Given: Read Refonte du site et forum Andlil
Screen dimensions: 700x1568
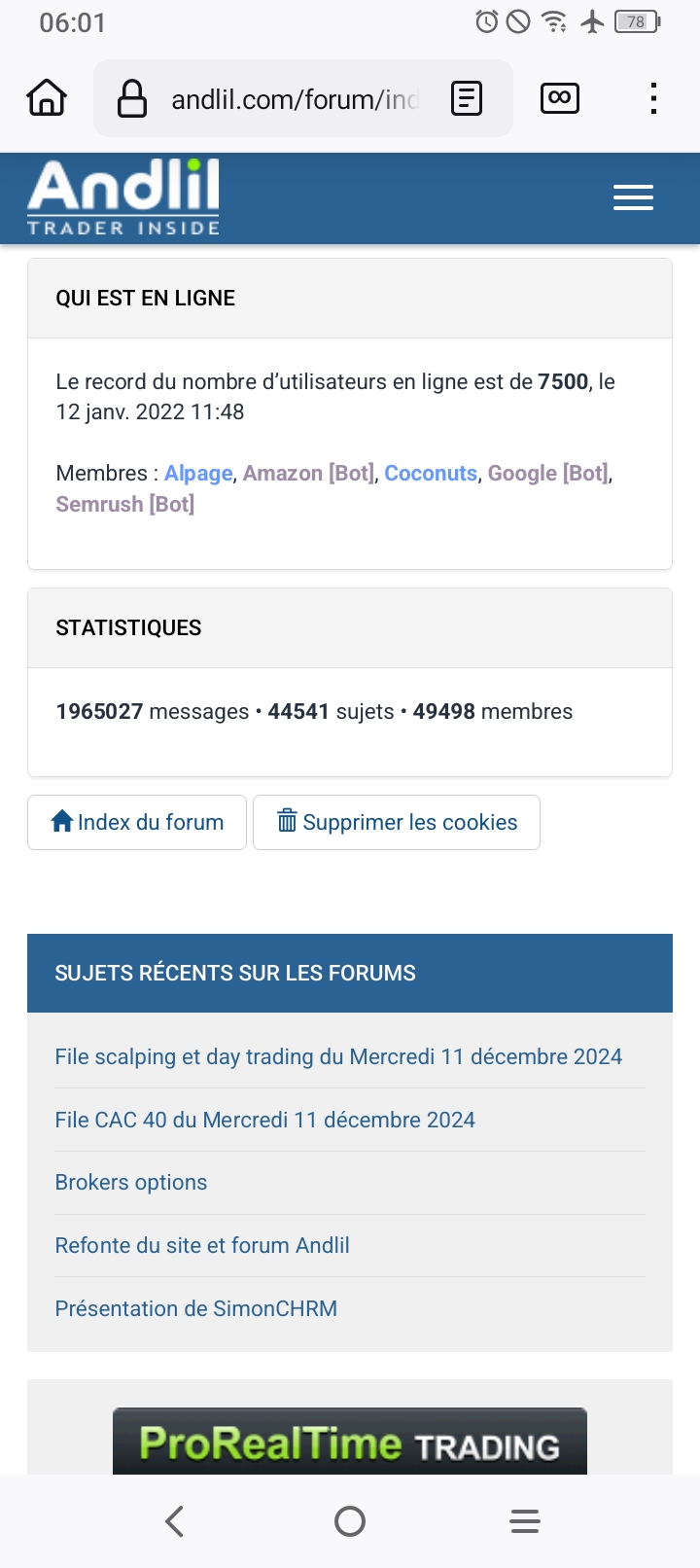Looking at the screenshot, I should tap(202, 1245).
